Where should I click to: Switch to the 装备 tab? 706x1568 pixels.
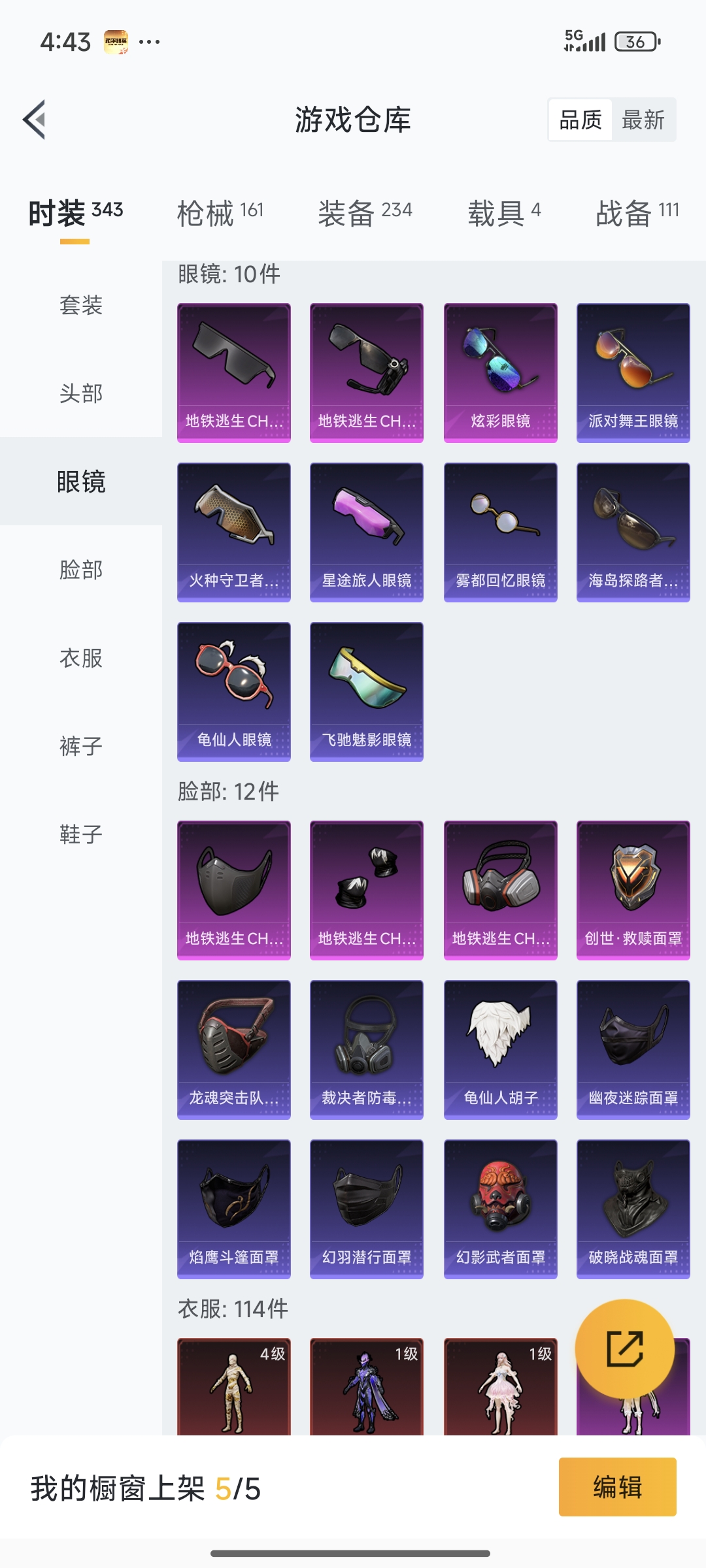[x=365, y=213]
